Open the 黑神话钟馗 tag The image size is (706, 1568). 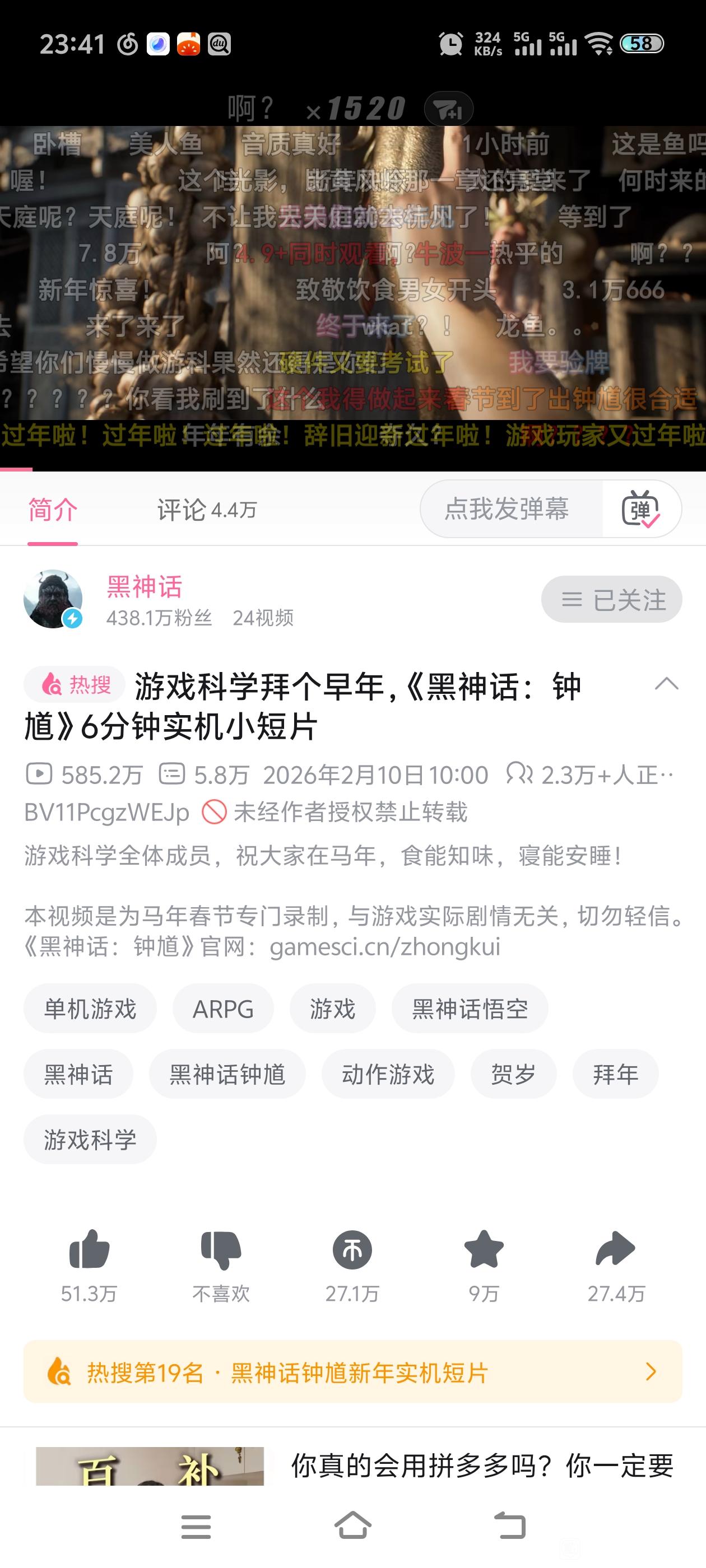click(227, 1074)
